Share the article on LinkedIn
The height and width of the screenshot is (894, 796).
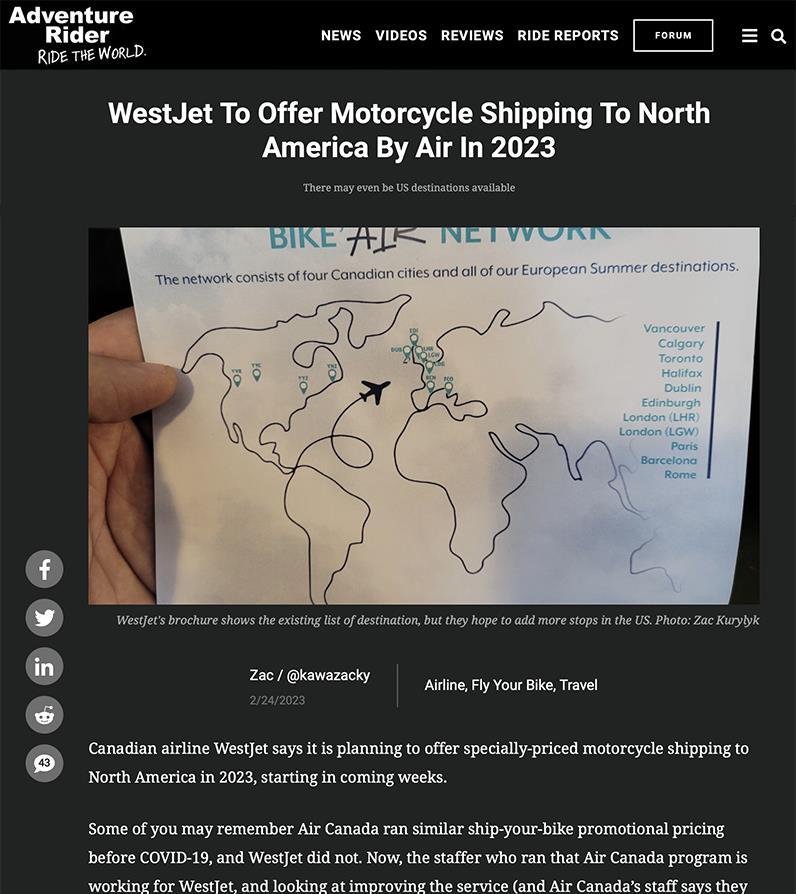[x=44, y=666]
